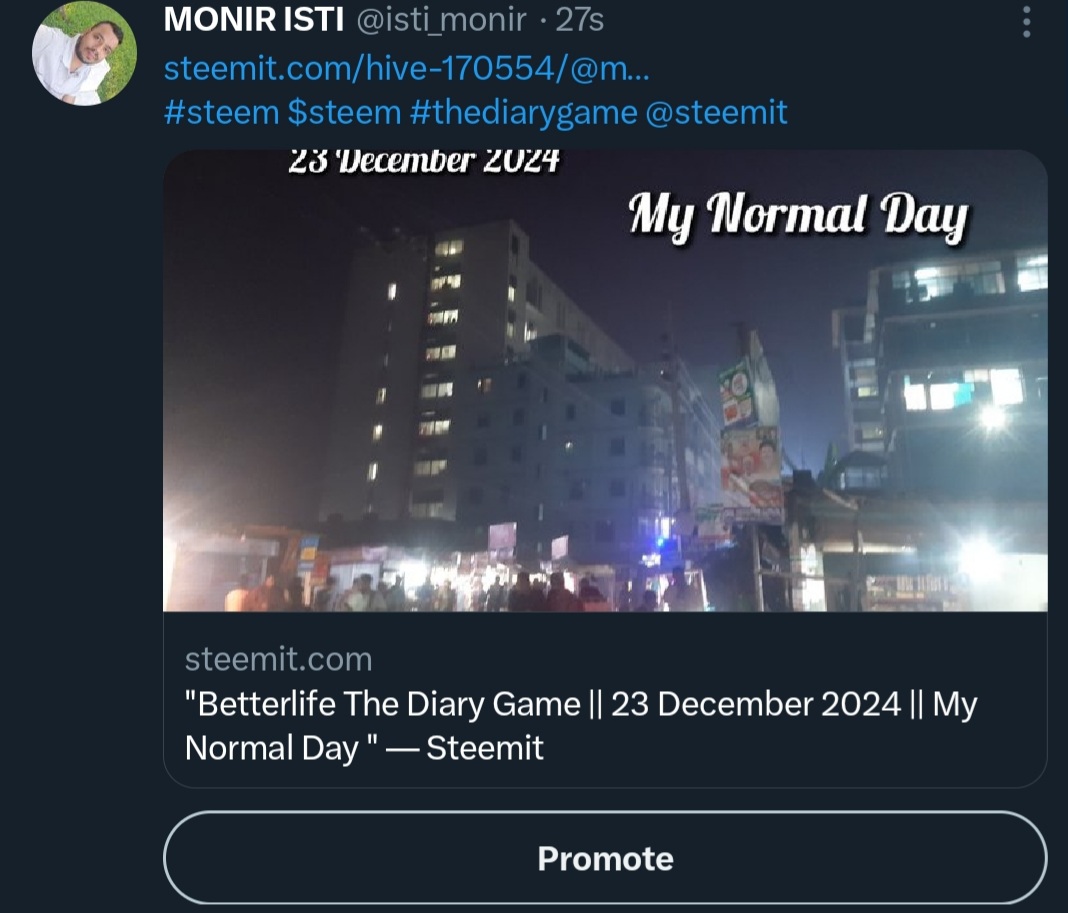Tap the Promote button
Viewport: 1068px width, 913px height.
click(605, 858)
